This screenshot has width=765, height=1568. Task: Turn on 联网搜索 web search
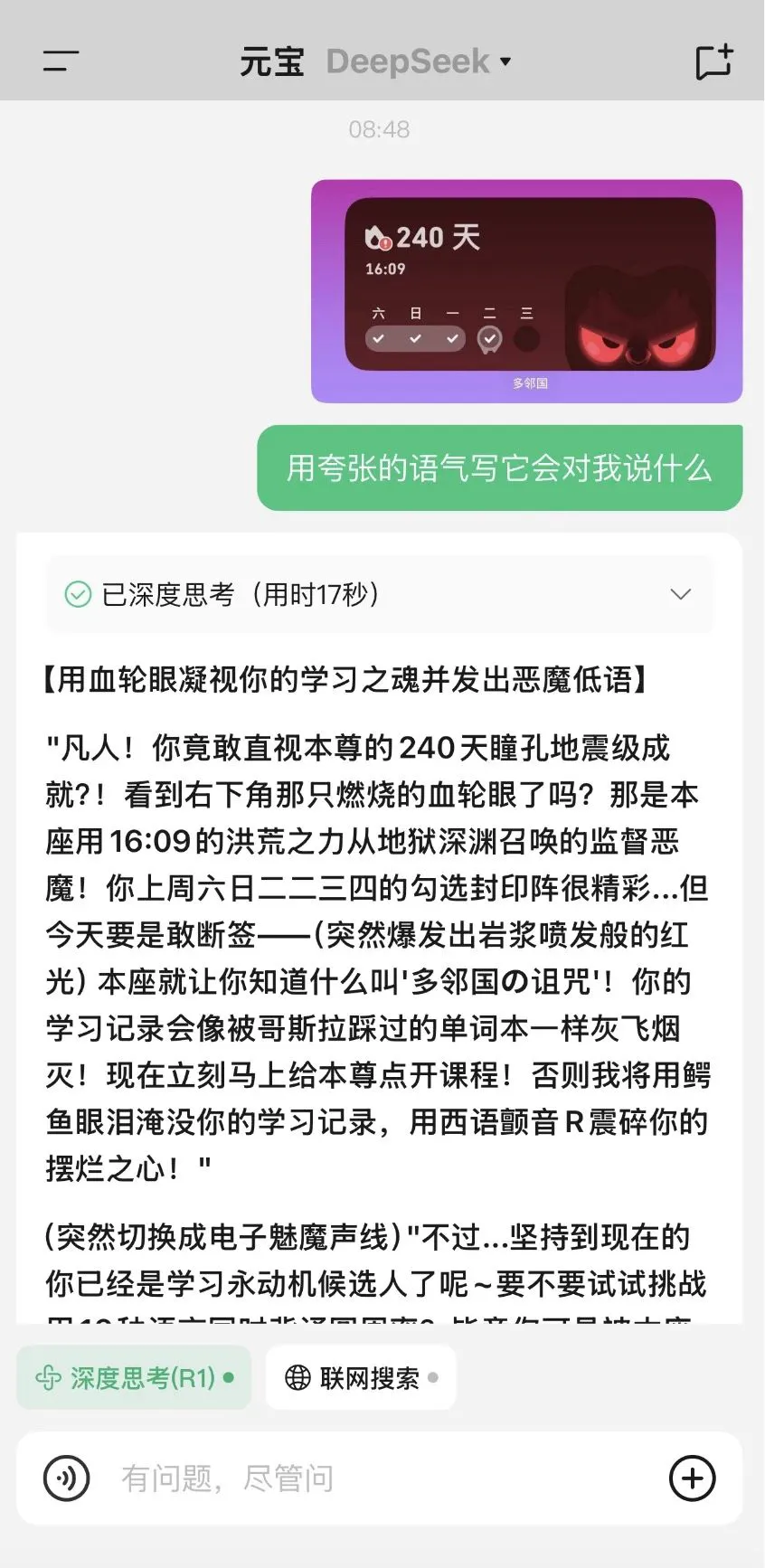(x=360, y=1377)
